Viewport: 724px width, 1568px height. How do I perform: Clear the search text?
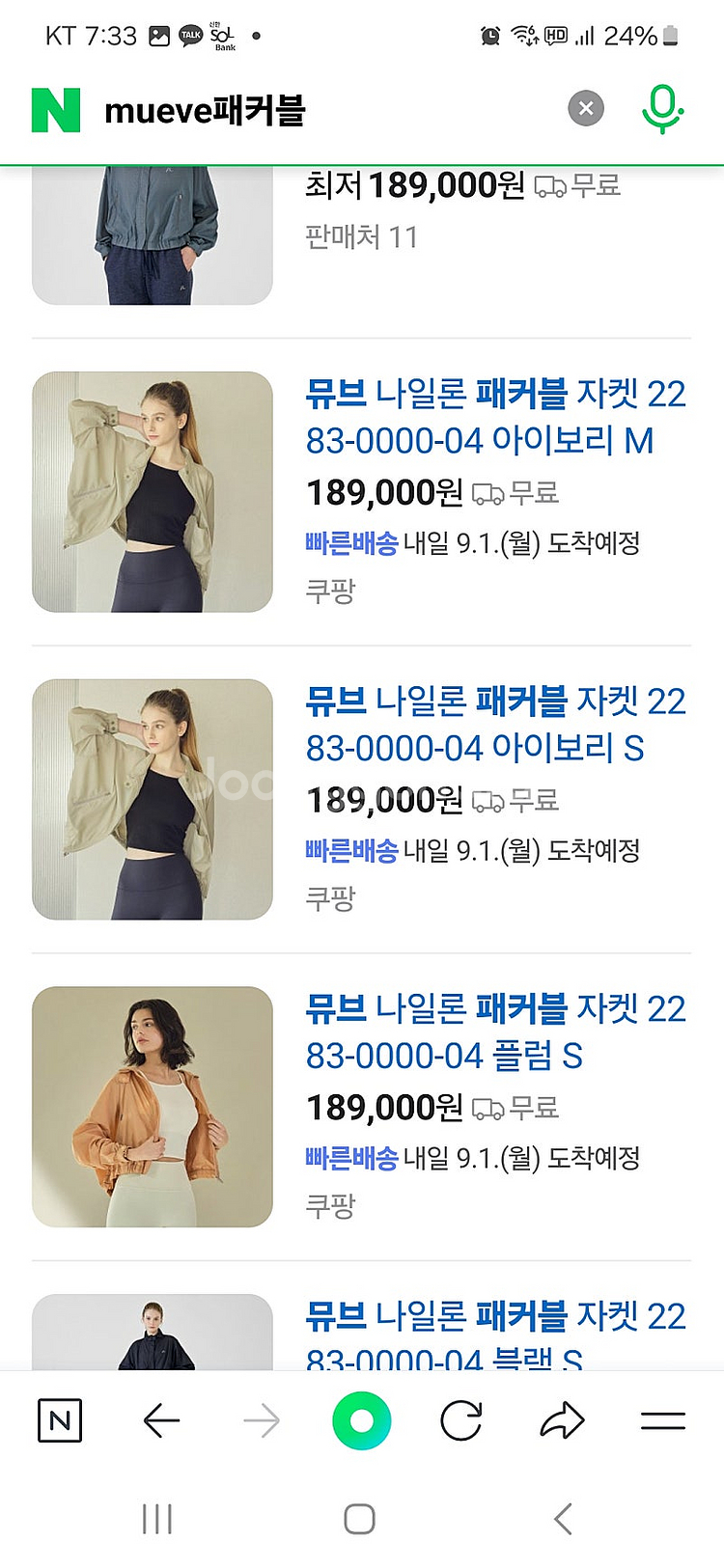[x=585, y=108]
